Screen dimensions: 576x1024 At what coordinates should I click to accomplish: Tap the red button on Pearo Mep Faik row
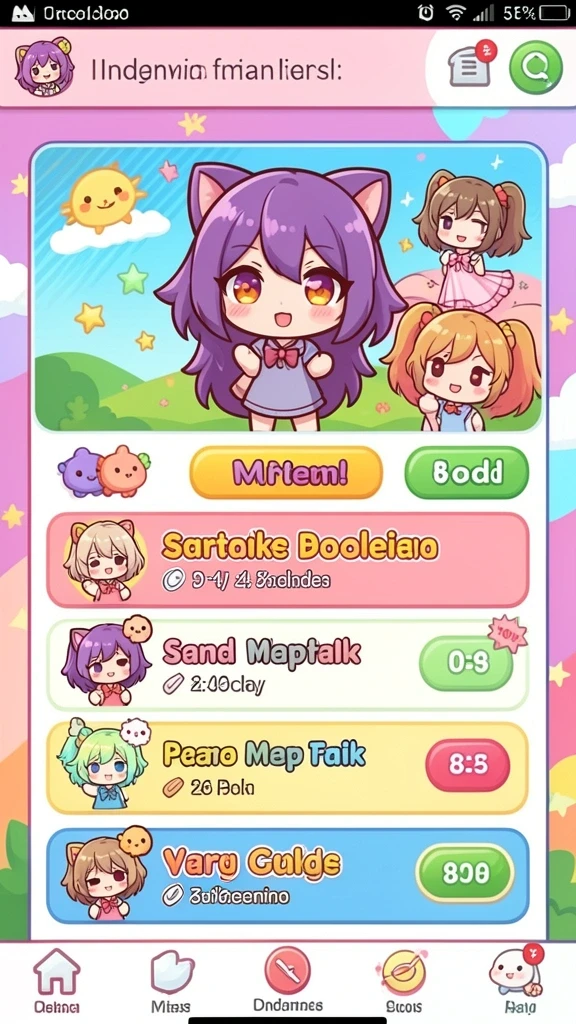coord(468,766)
